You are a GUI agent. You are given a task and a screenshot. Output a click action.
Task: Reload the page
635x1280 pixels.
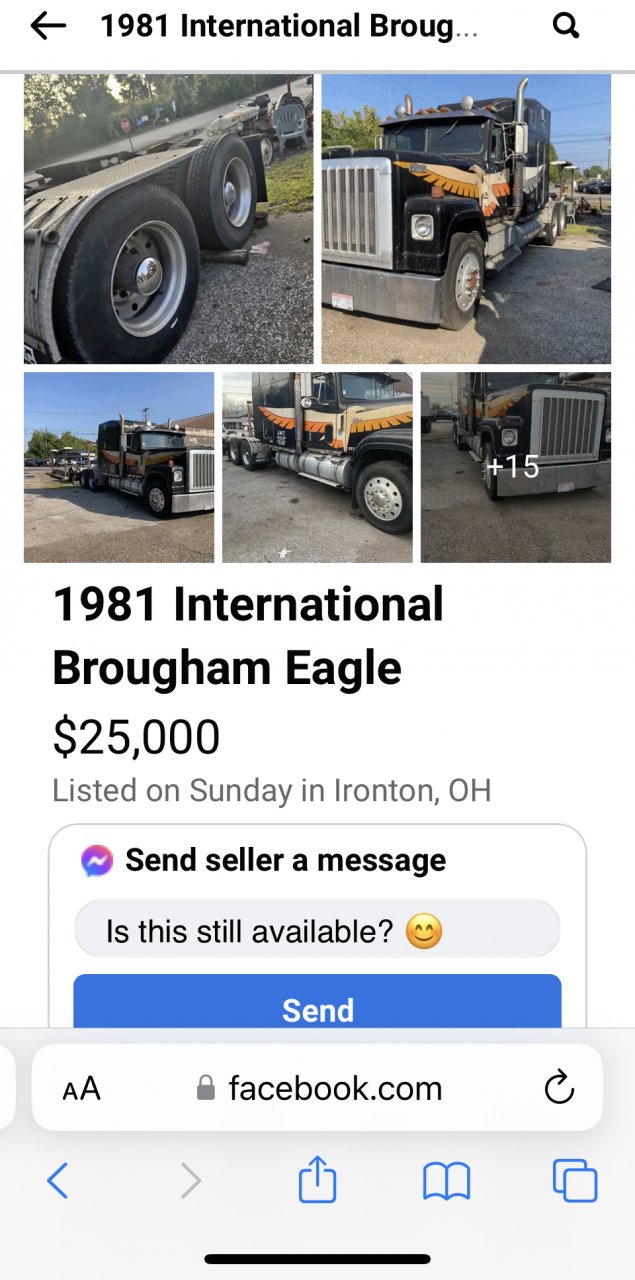(559, 1088)
